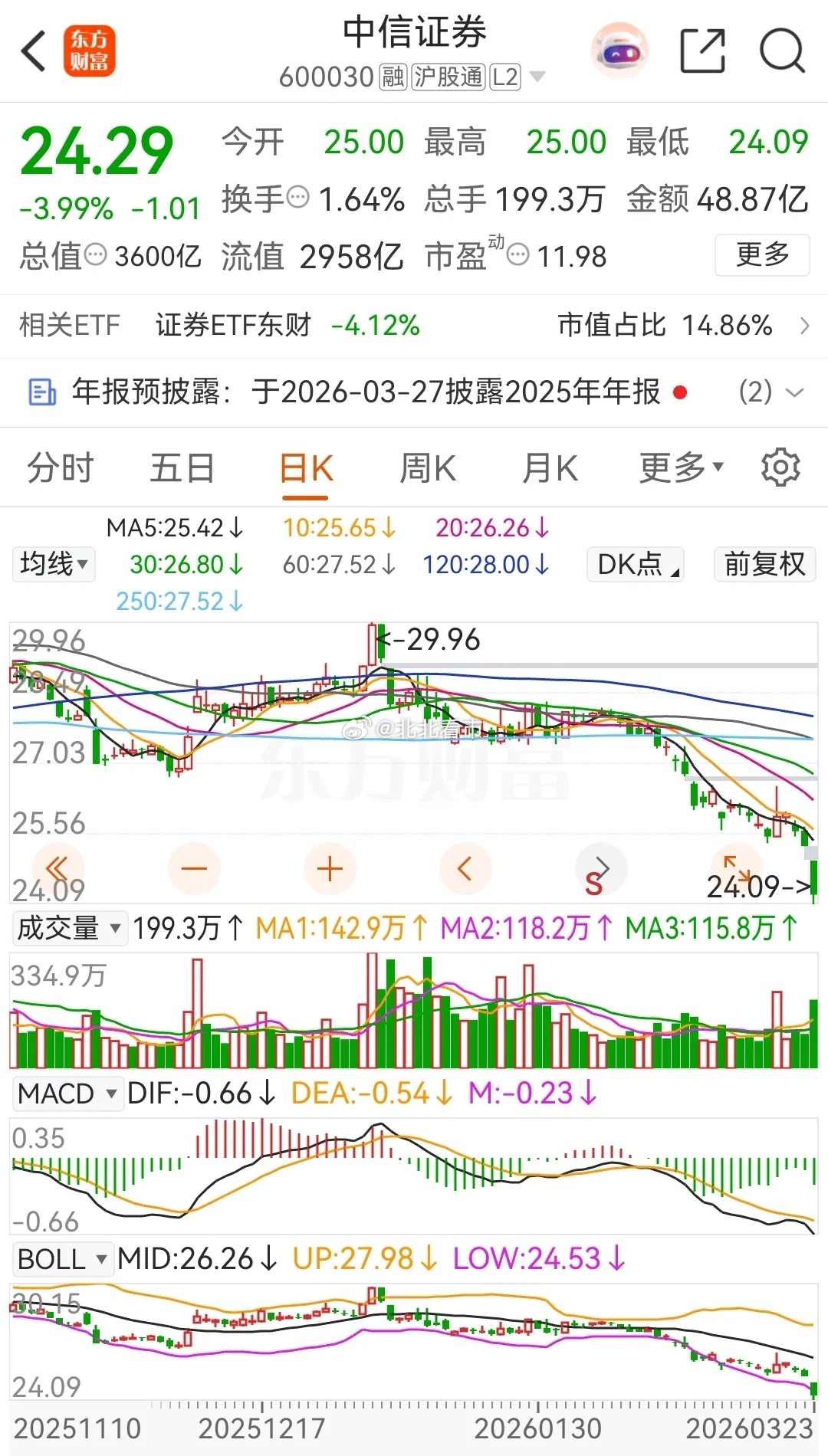The width and height of the screenshot is (828, 1456).
Task: Switch to the 五日 chart tab
Action: coord(182,467)
